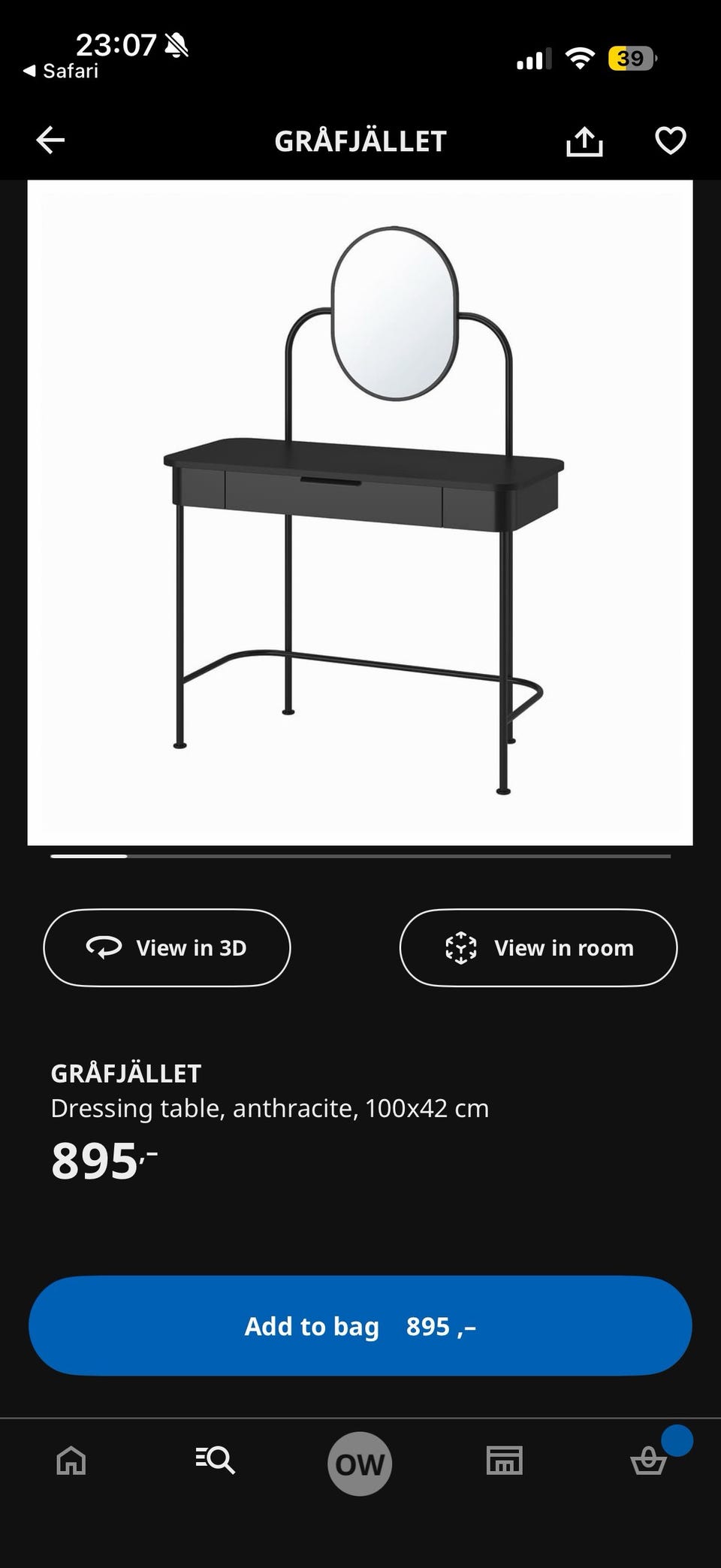Open the Home tab in bottom navigation

(x=70, y=1462)
